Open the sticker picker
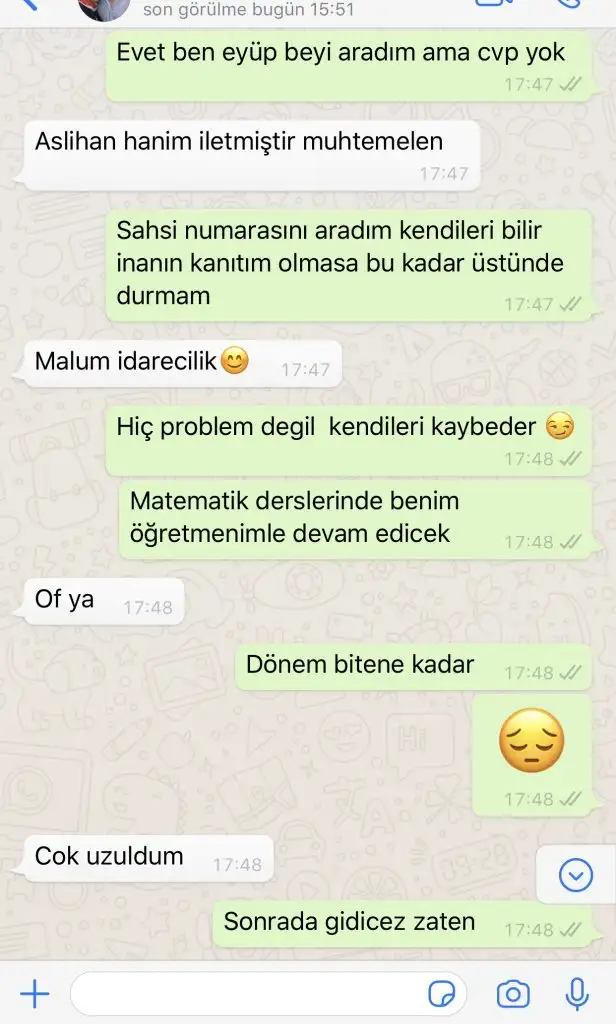Viewport: 616px width, 1024px height. click(441, 994)
